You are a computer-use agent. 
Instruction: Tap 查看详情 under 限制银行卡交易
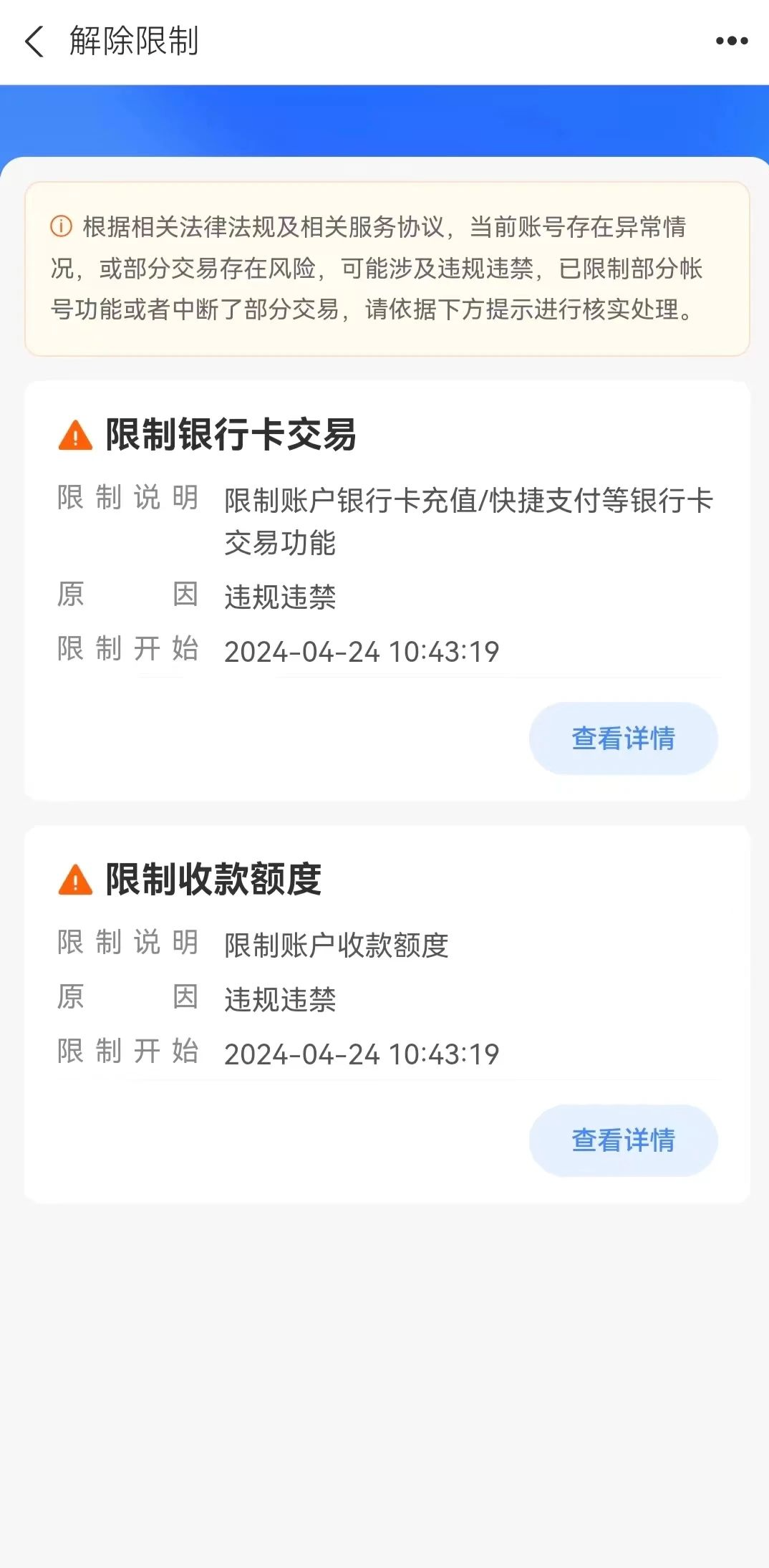(623, 738)
